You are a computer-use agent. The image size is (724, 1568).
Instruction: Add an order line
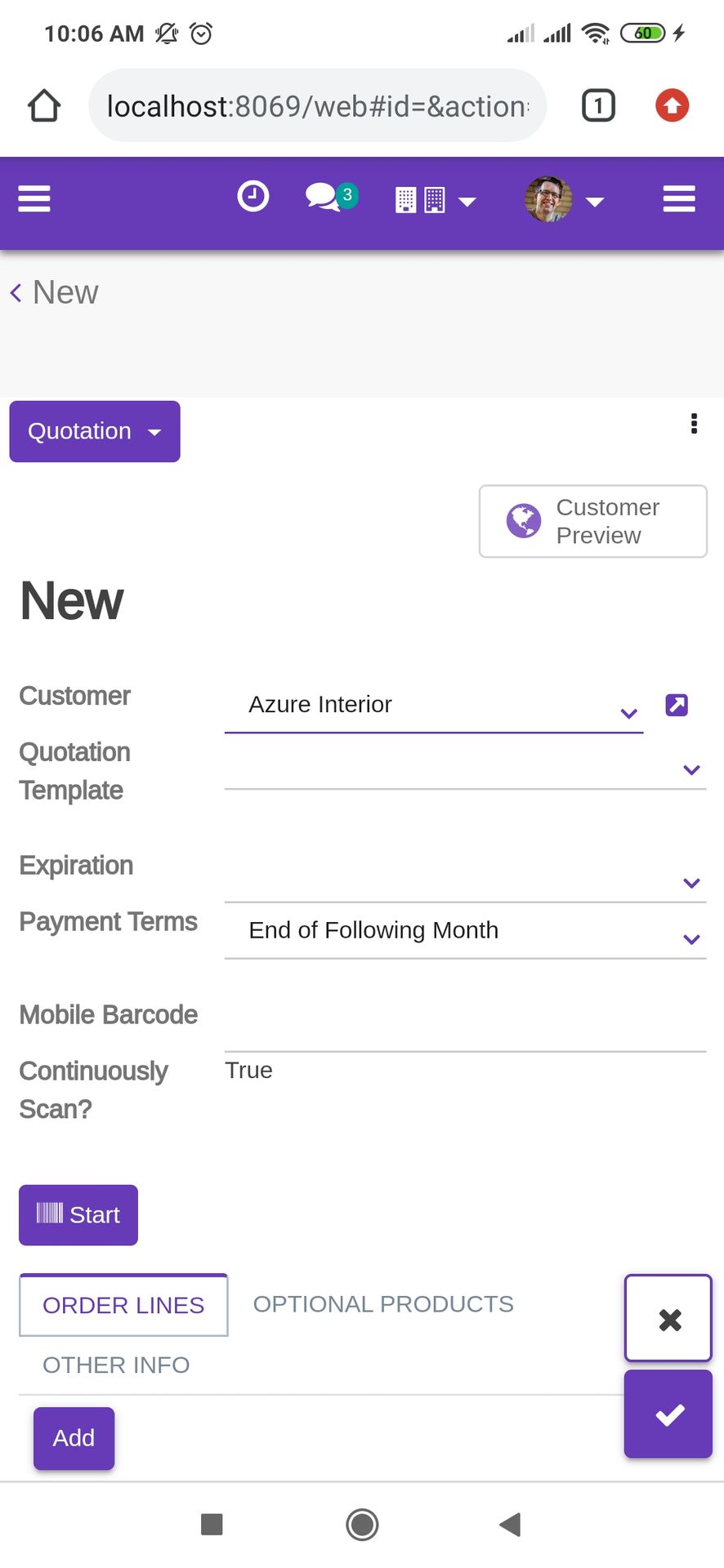coord(74,1438)
